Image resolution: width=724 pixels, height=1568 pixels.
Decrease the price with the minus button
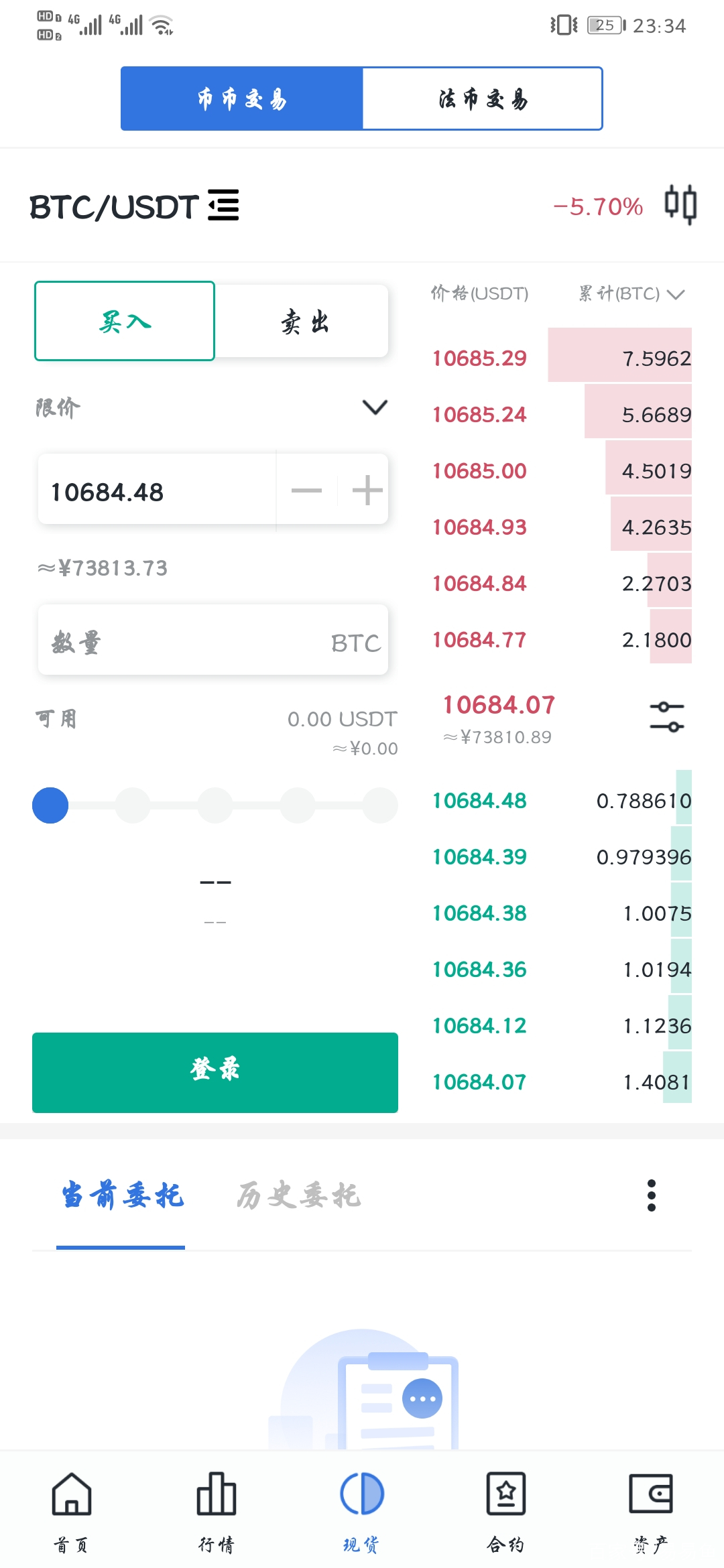tap(306, 491)
